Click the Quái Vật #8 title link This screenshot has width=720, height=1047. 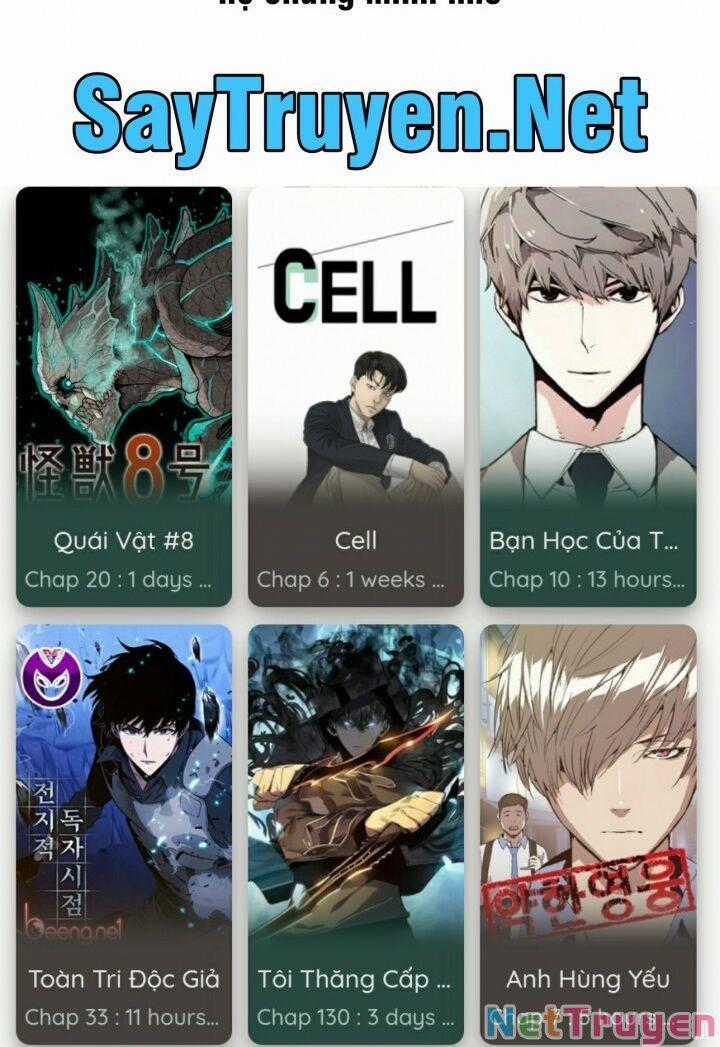[122, 540]
